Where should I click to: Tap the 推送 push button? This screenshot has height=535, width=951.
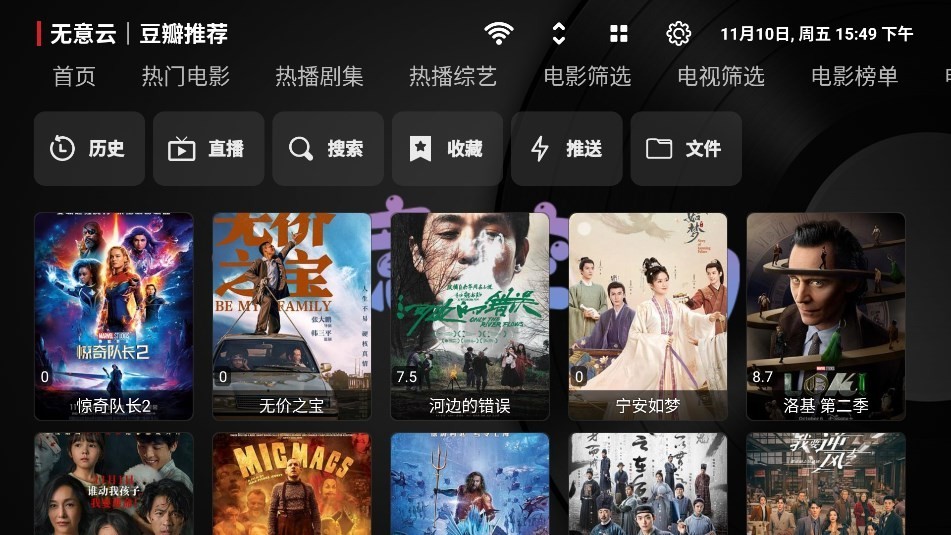[x=566, y=149]
